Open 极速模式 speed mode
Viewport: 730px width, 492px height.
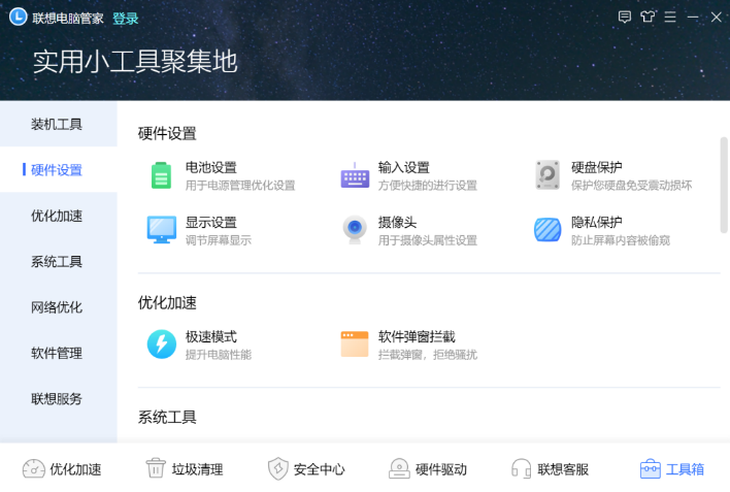[x=211, y=337]
